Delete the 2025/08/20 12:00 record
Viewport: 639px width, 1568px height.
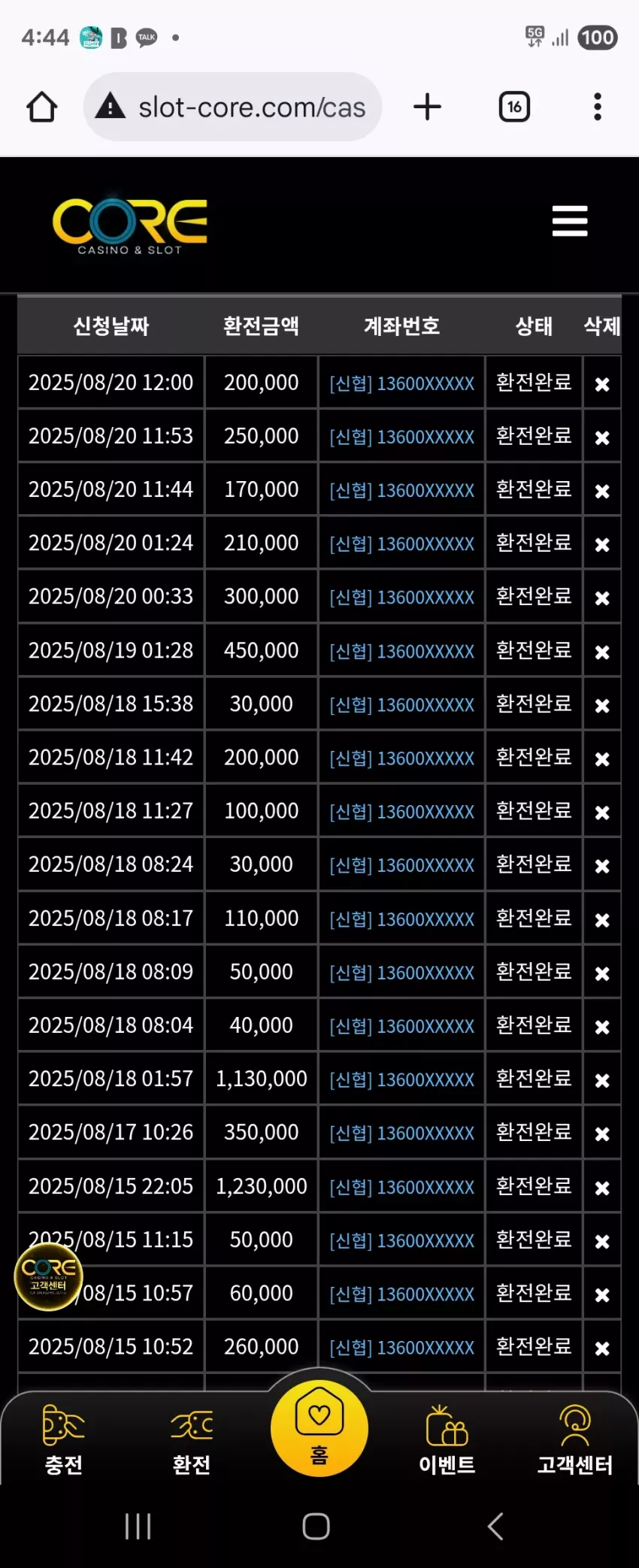[x=602, y=384]
